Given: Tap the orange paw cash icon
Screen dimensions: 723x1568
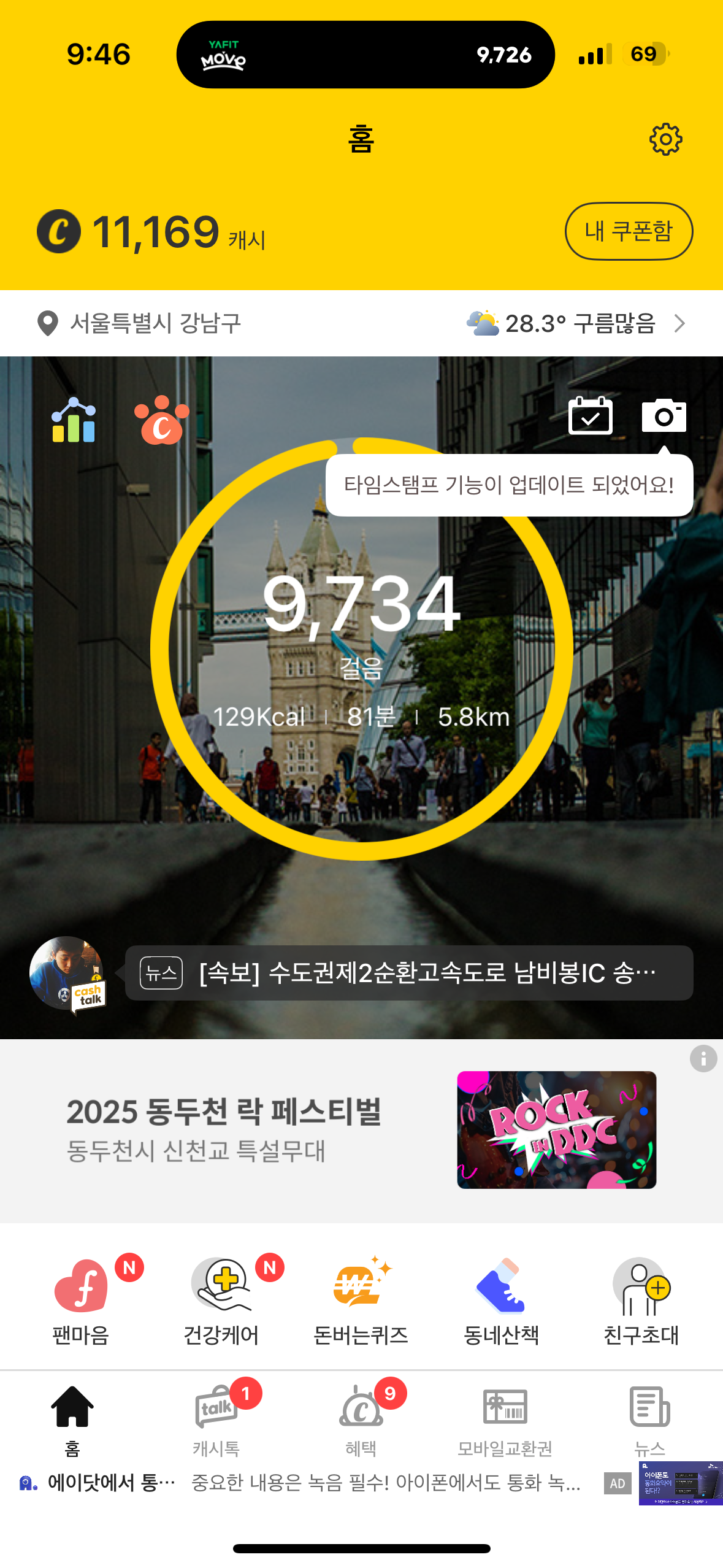Looking at the screenshot, I should point(162,420).
